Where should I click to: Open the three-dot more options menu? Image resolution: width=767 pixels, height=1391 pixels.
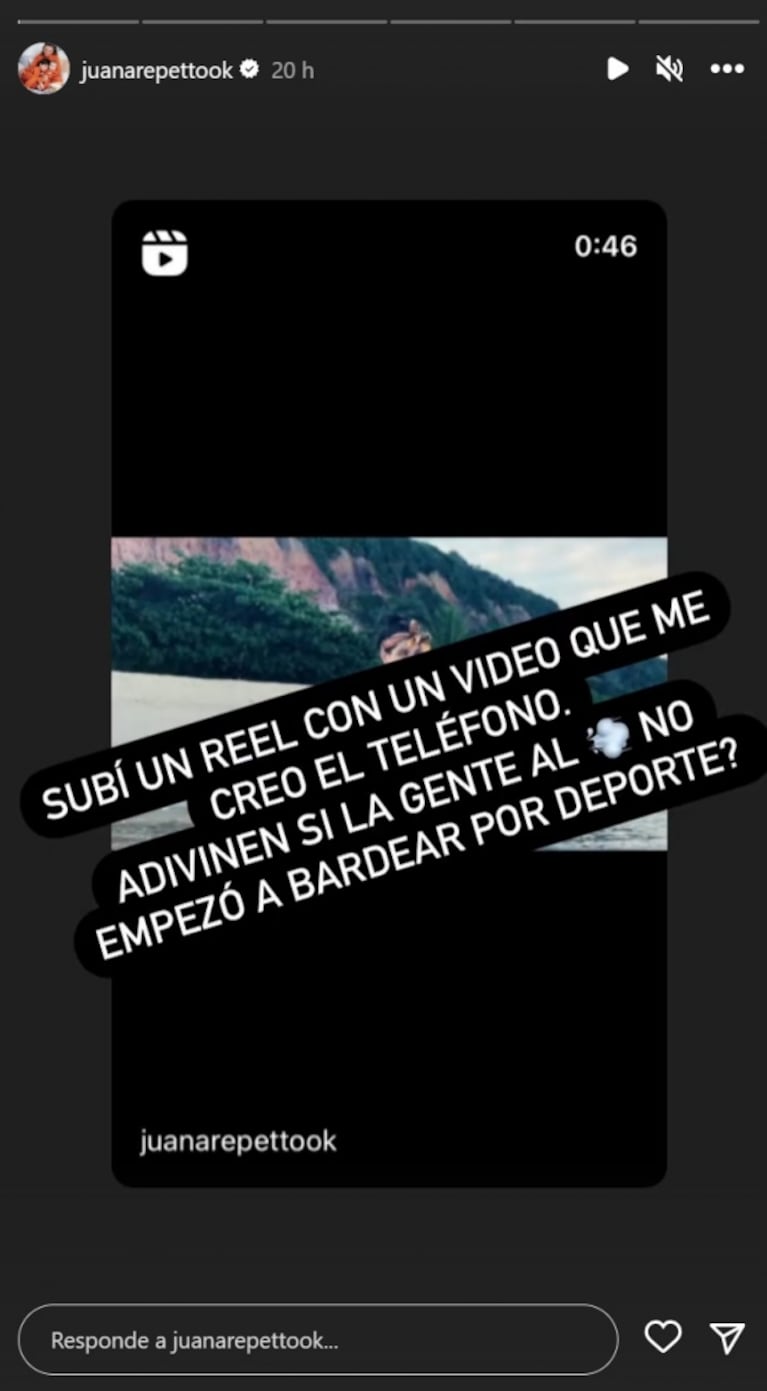(727, 69)
